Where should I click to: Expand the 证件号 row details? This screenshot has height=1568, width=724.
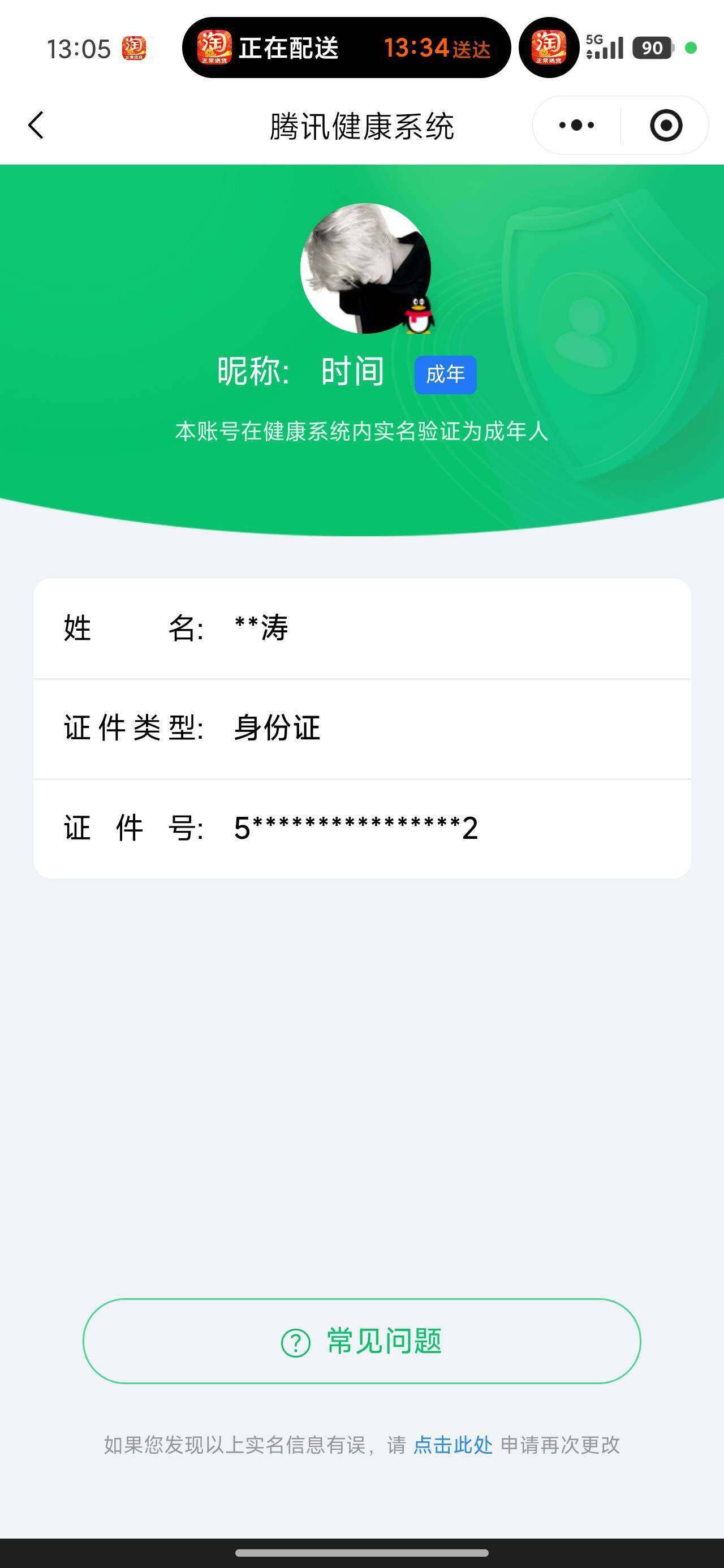pos(361,827)
